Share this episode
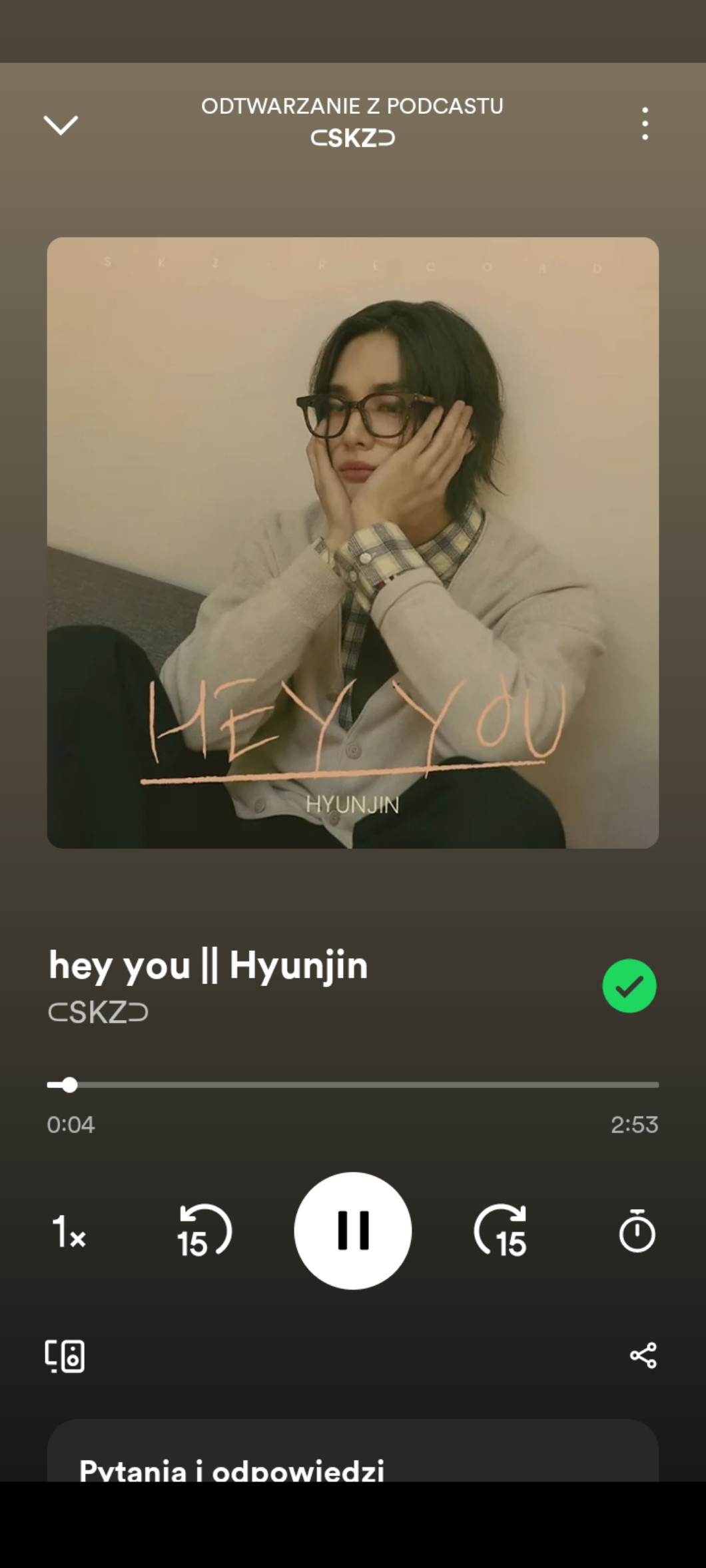This screenshot has height=1568, width=706. pos(643,1355)
